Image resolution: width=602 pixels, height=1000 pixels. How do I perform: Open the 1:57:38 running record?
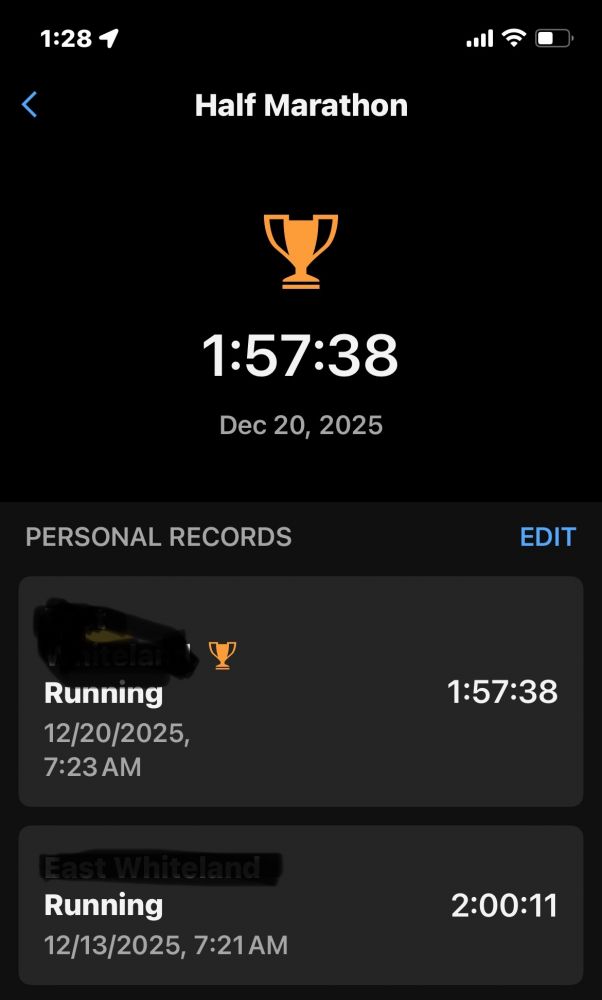click(x=300, y=692)
